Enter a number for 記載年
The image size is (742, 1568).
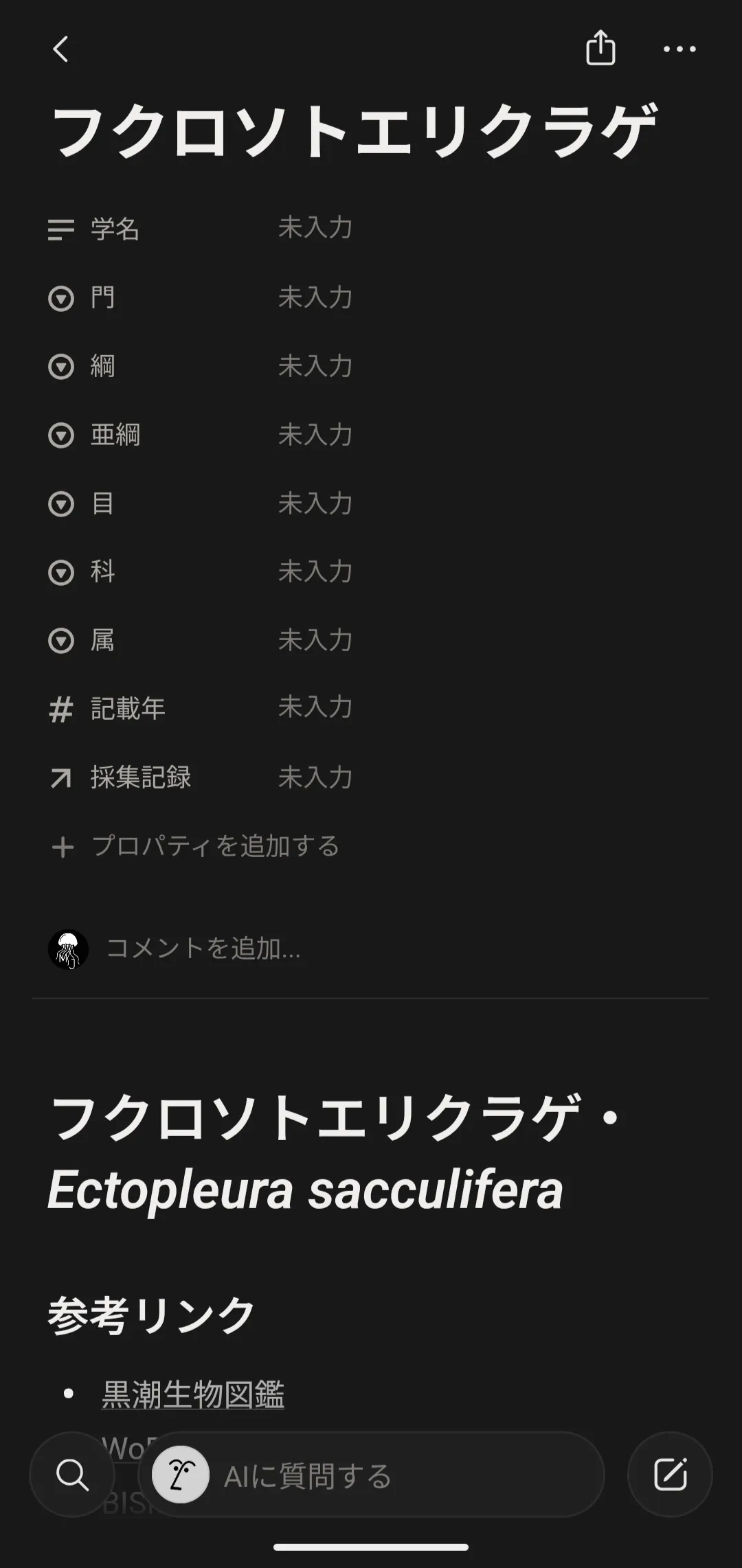315,707
